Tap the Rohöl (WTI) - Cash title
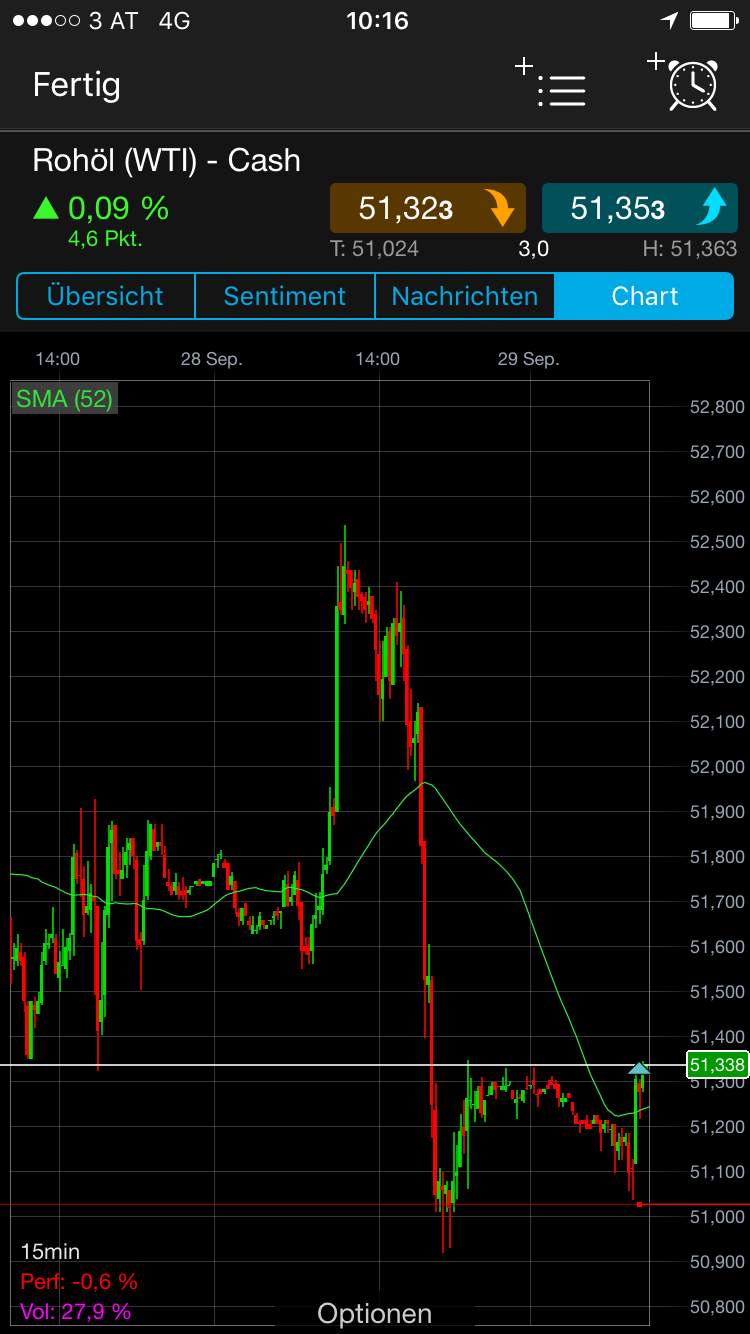The image size is (750, 1334). click(165, 159)
